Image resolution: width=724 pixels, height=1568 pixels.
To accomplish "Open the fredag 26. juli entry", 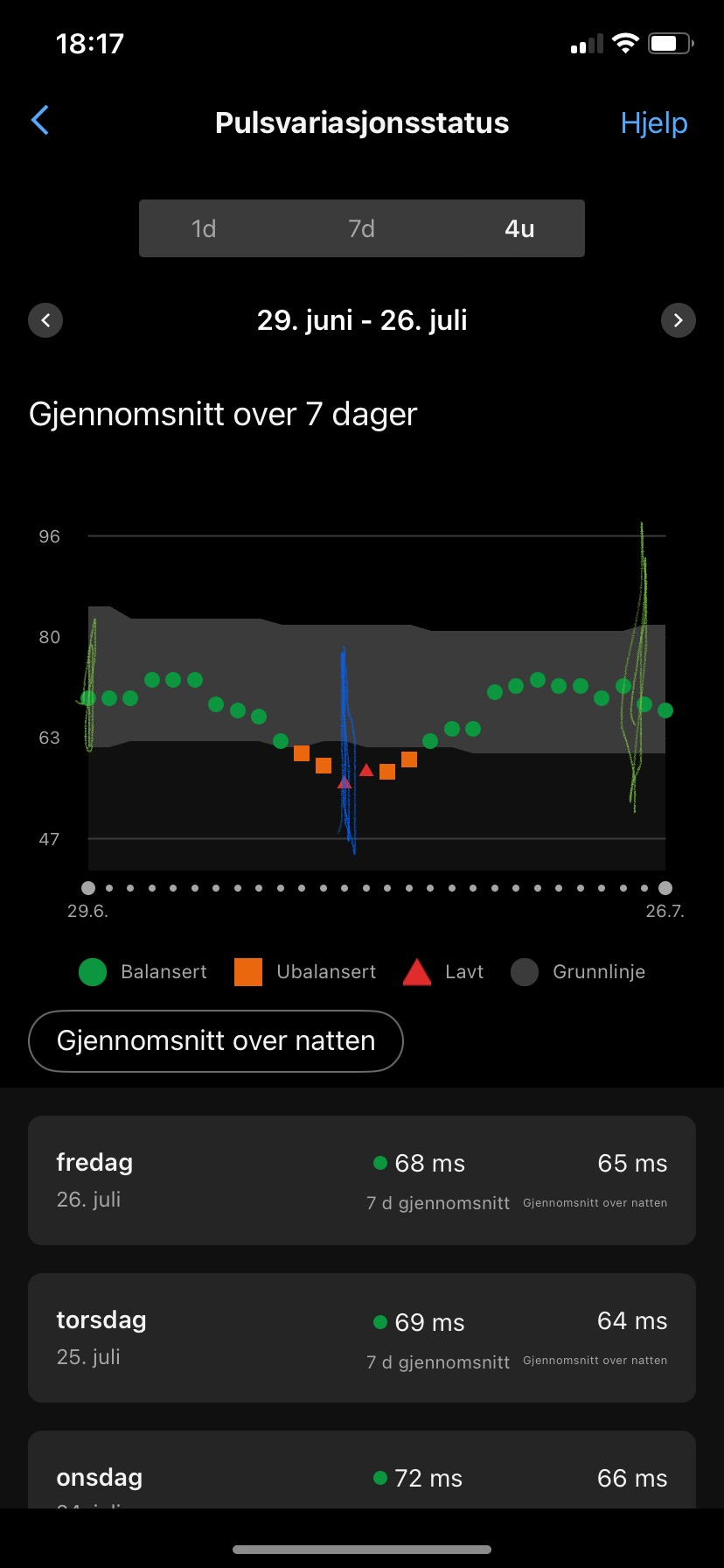I will click(362, 1179).
